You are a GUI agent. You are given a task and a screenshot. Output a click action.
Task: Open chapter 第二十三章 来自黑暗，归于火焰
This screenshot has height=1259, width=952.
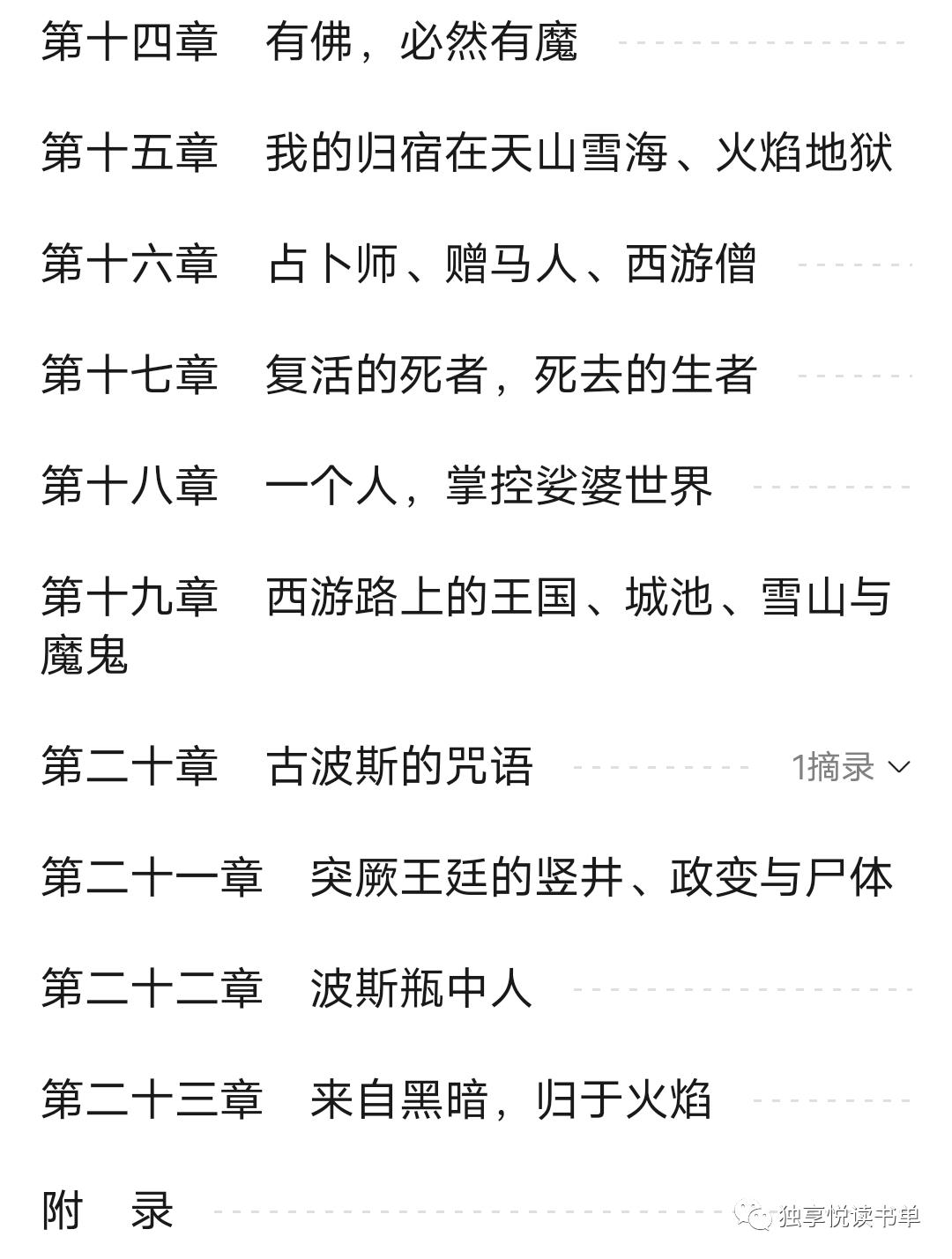point(397,1098)
